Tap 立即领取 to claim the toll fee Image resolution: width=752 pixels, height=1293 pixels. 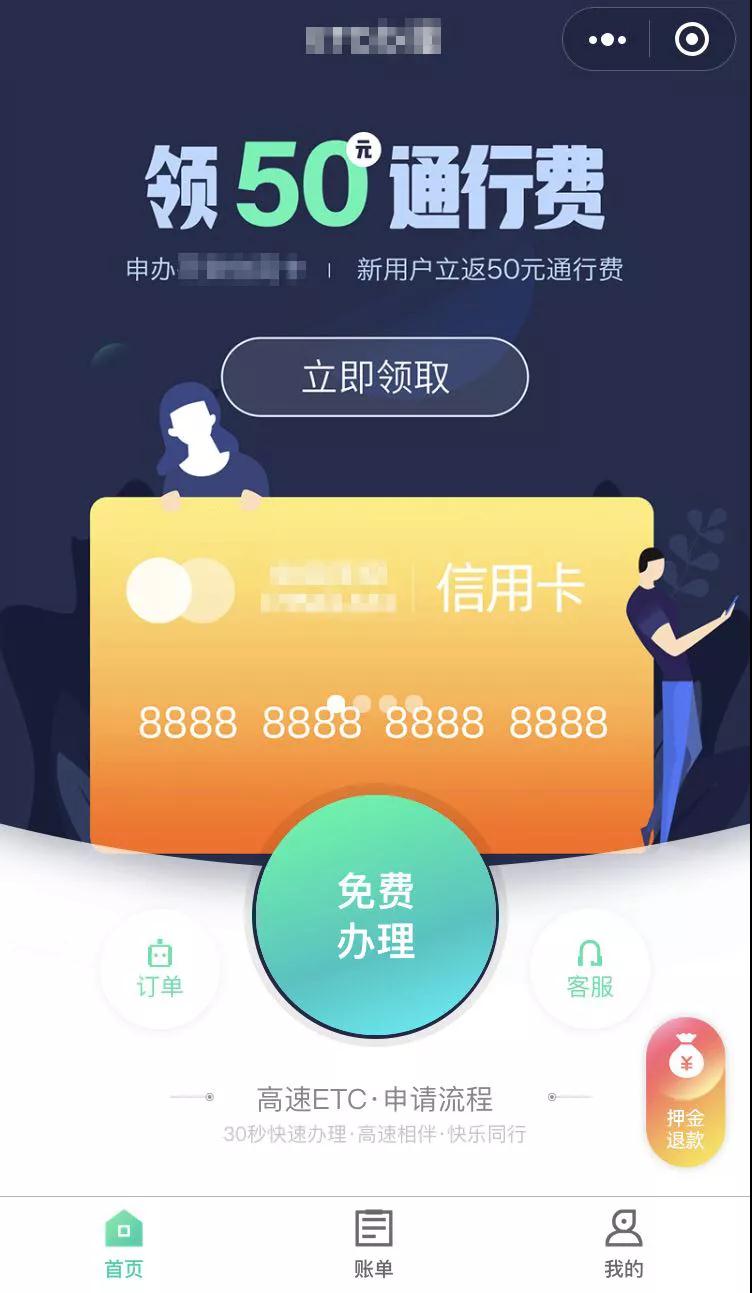pyautogui.click(x=374, y=377)
